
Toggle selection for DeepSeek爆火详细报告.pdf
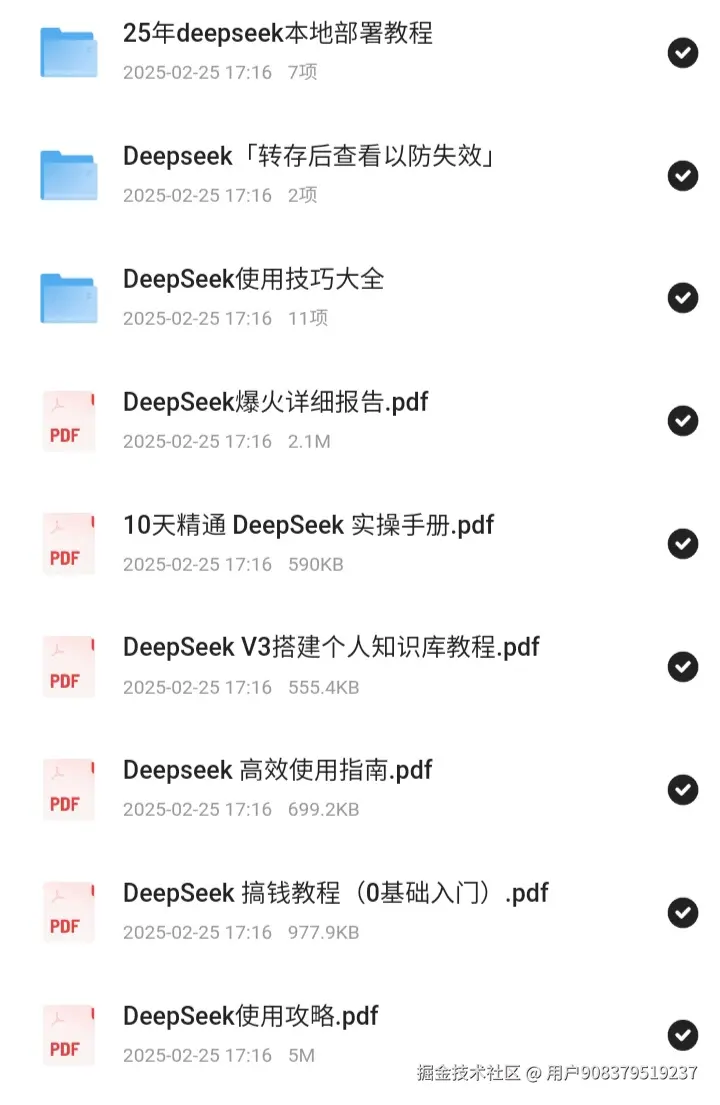point(683,421)
